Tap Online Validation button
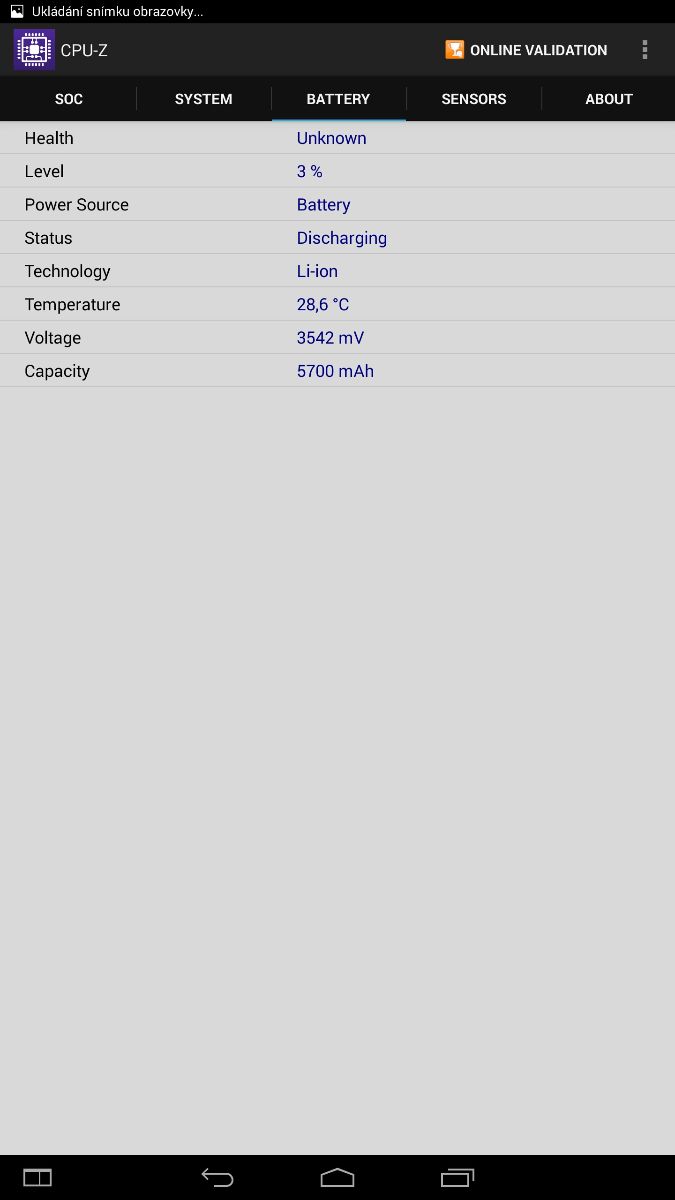The width and height of the screenshot is (675, 1200). point(526,50)
